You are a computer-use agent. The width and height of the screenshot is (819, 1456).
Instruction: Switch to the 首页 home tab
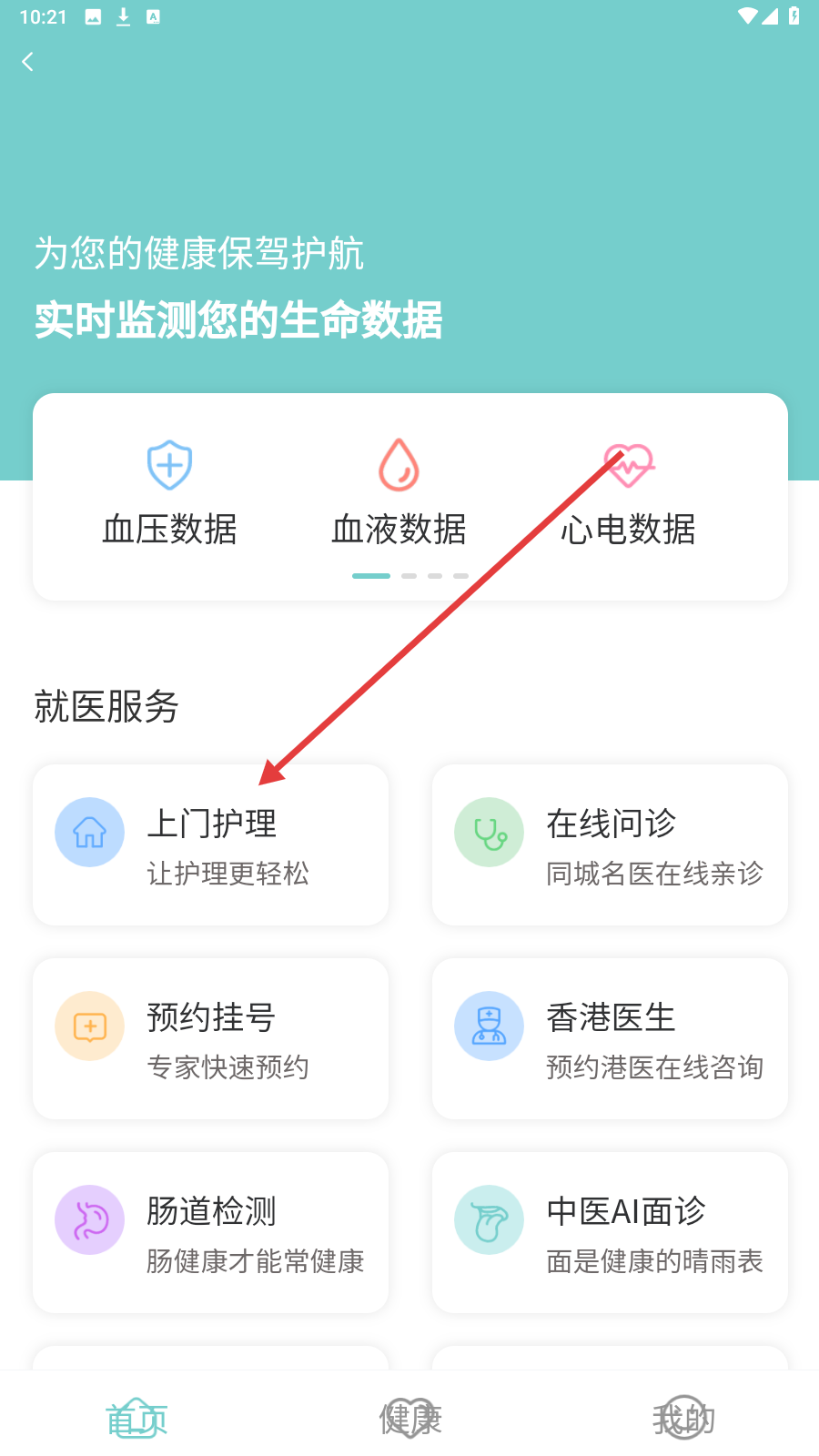click(x=136, y=1418)
